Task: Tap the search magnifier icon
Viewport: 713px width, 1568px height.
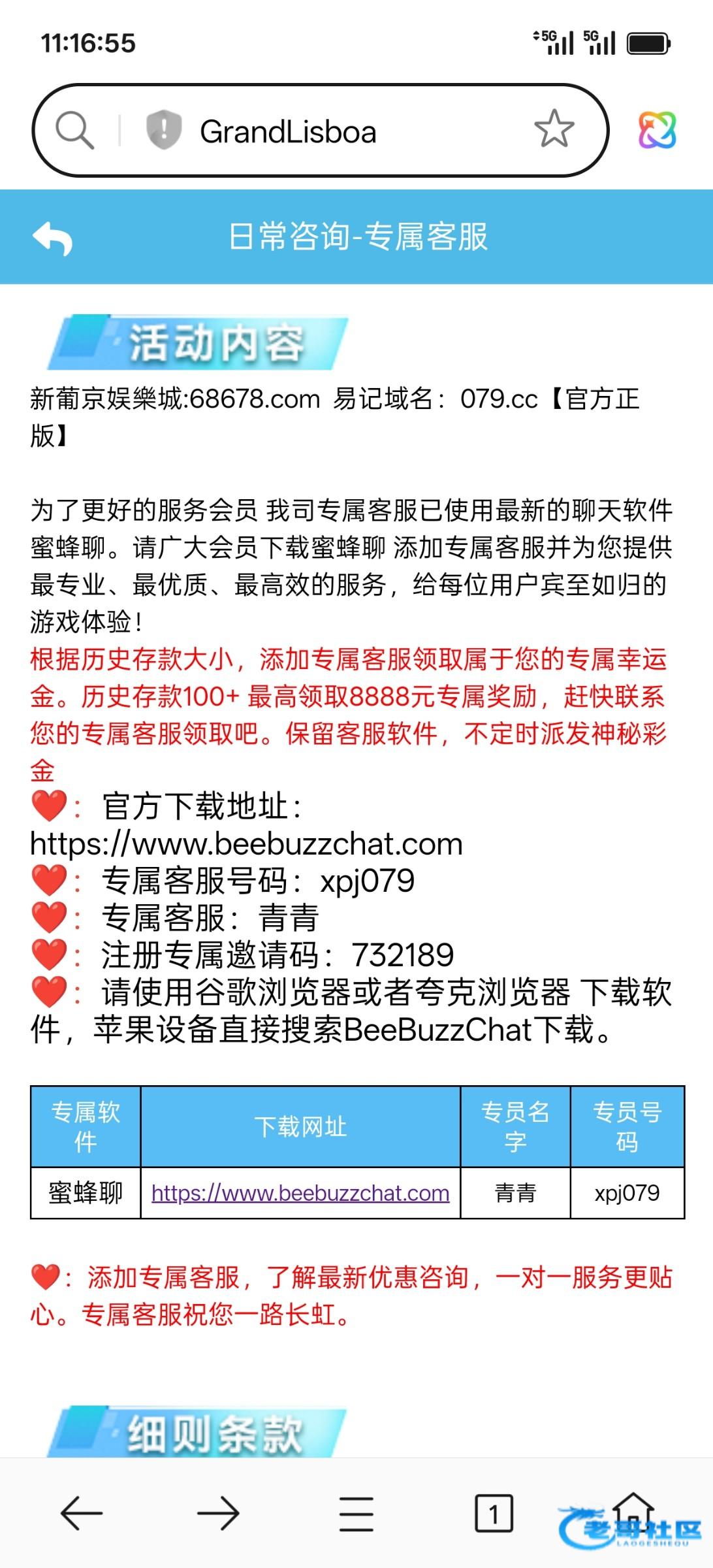Action: 74,130
